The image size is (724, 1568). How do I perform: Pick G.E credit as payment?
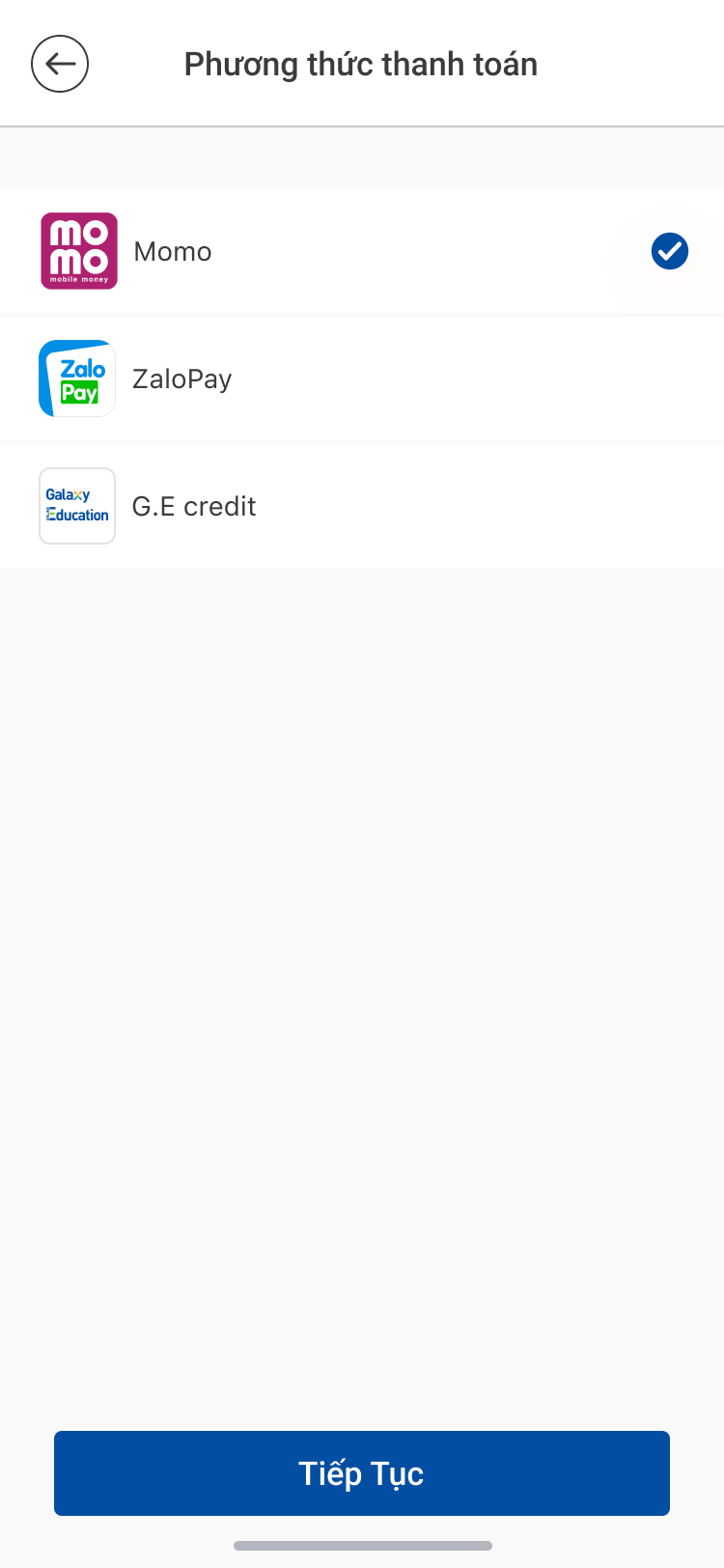coord(362,506)
